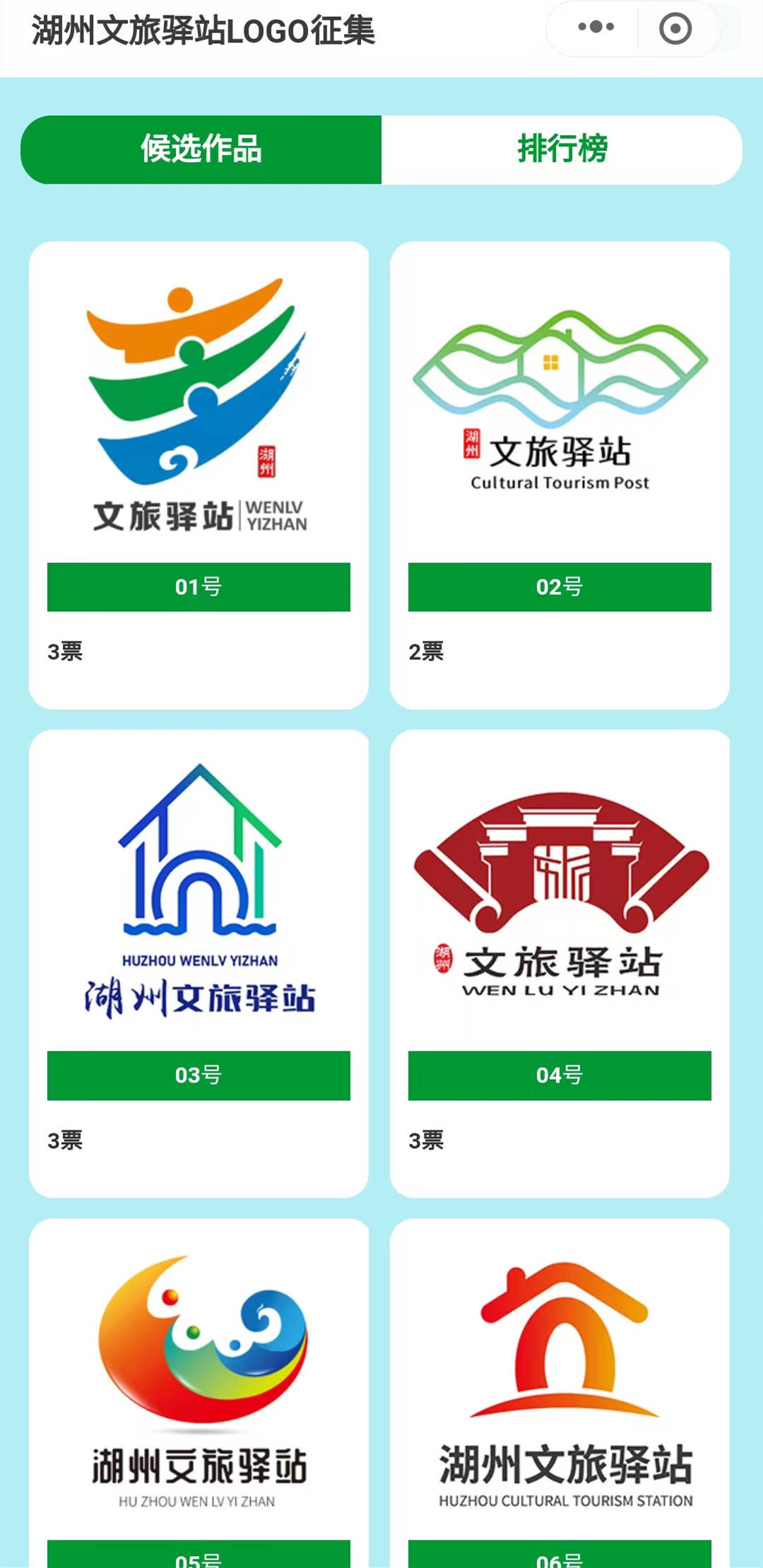Viewport: 763px width, 1568px height.
Task: Close the mini program via the circle icon
Action: [x=675, y=28]
